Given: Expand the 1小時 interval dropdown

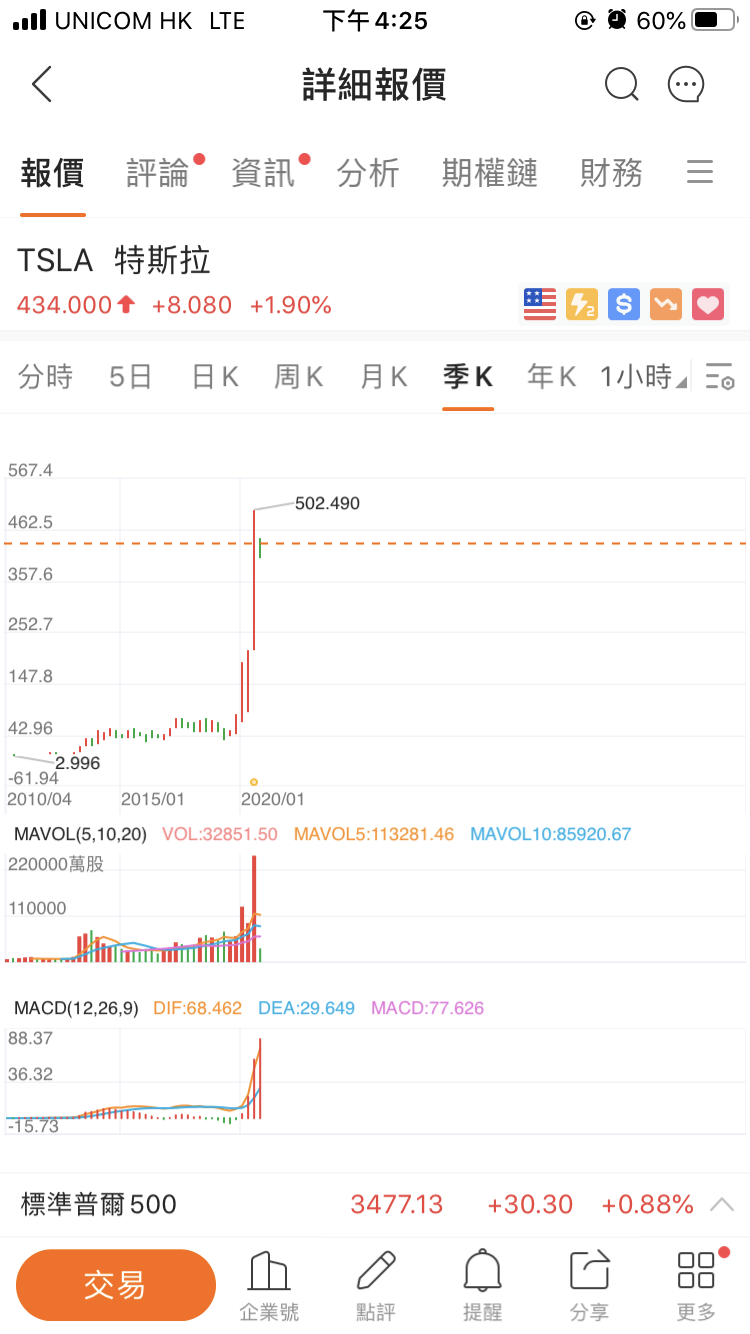Looking at the screenshot, I should 643,377.
